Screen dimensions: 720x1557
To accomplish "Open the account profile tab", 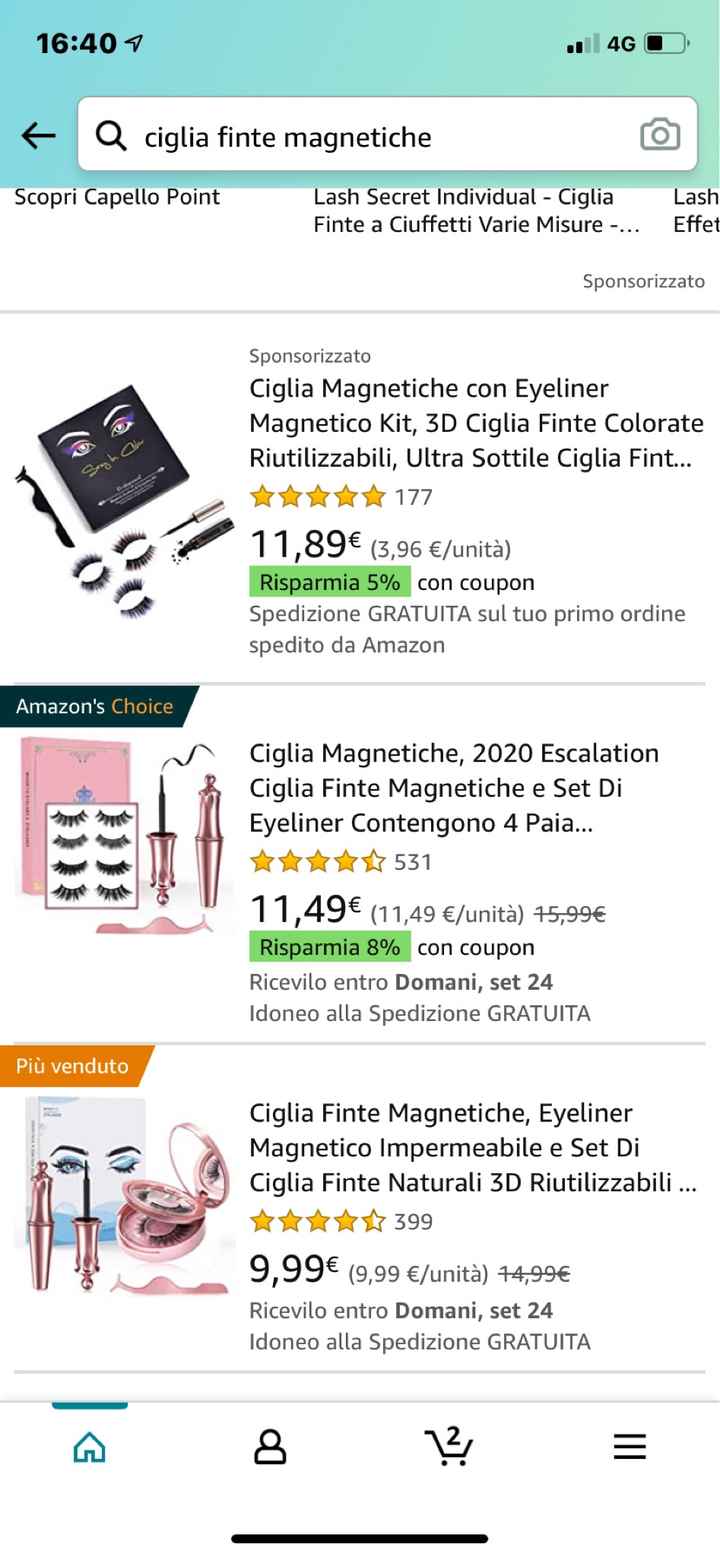I will tap(270, 1446).
